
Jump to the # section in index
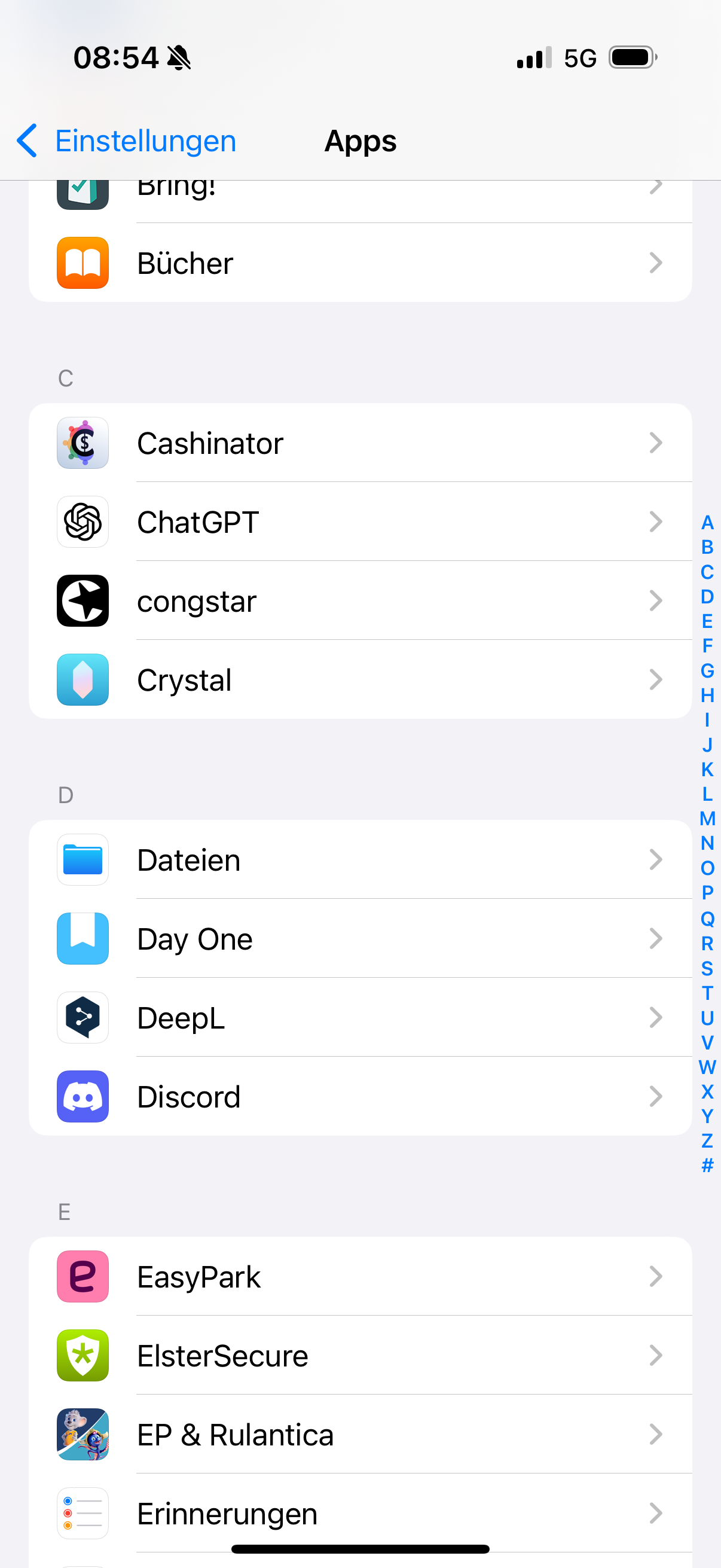tap(707, 1166)
